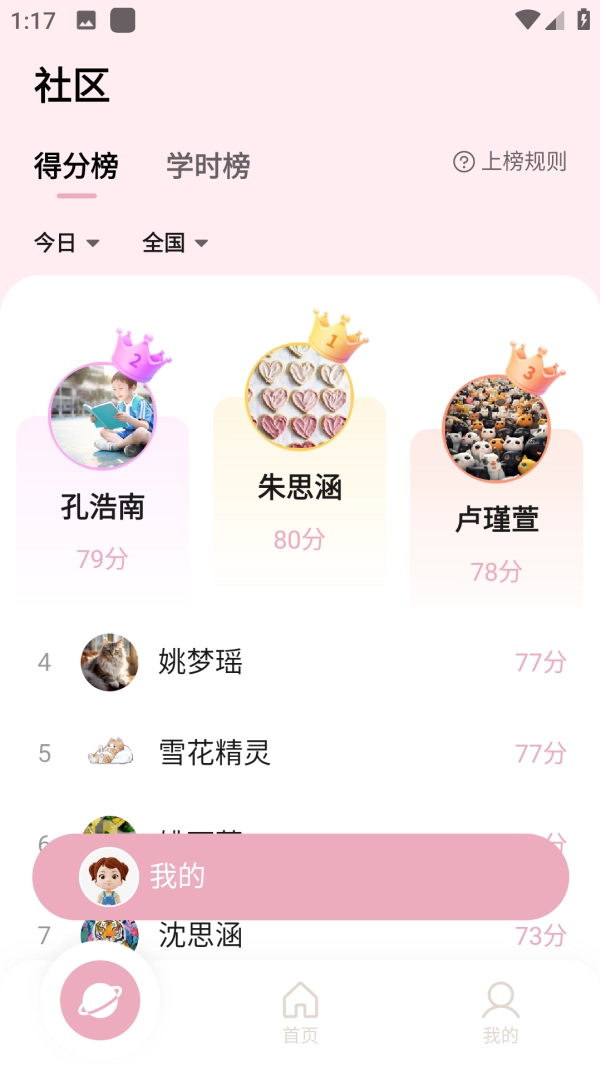This screenshot has height=1067, width=600.
Task: Switch to the 我的 profile tab
Action: 500,1012
